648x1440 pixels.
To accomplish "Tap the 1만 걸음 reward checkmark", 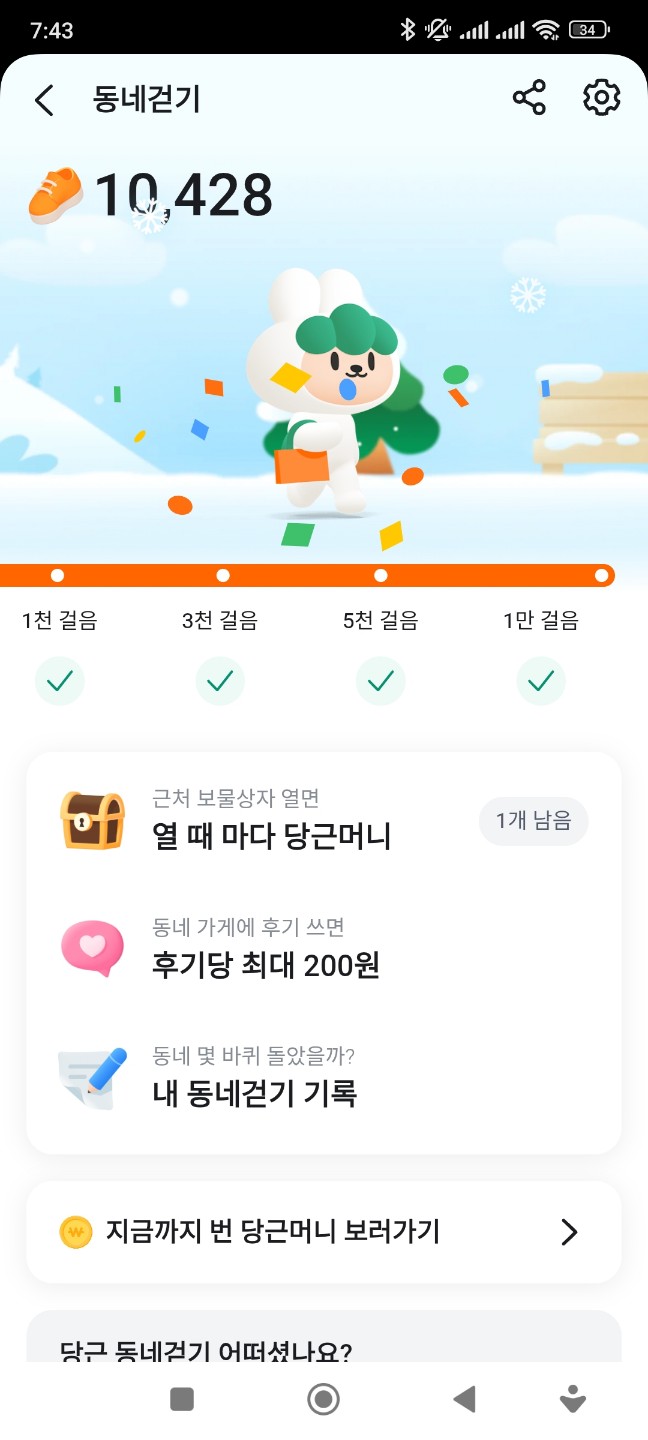I will click(541, 682).
